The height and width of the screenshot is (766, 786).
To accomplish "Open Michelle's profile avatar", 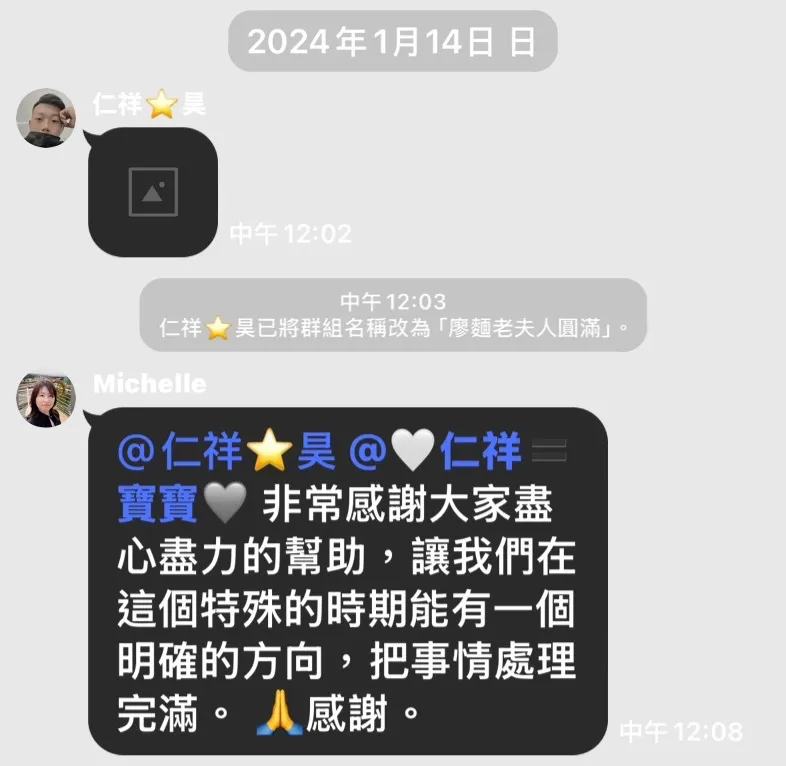I will [45, 399].
